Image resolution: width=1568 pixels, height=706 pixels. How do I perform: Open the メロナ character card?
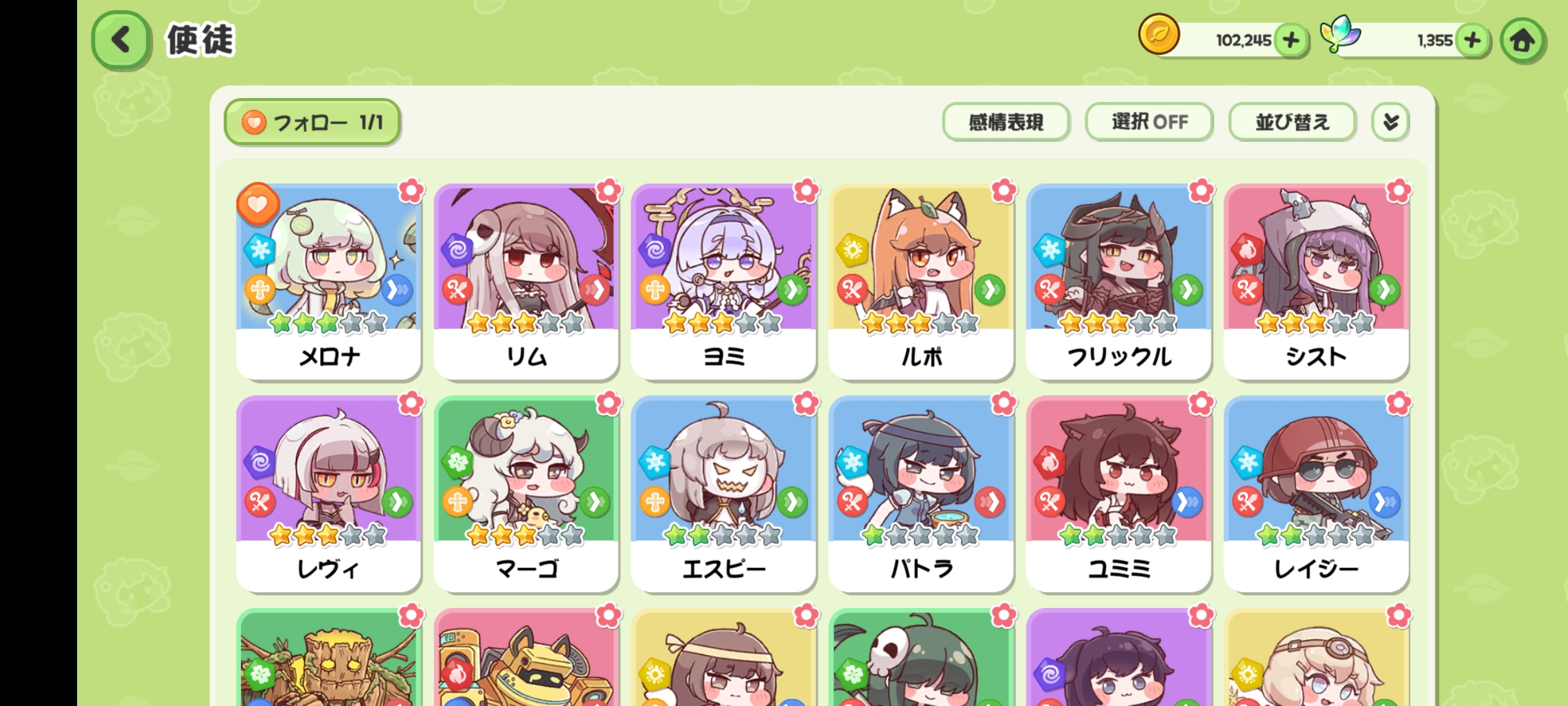click(329, 281)
